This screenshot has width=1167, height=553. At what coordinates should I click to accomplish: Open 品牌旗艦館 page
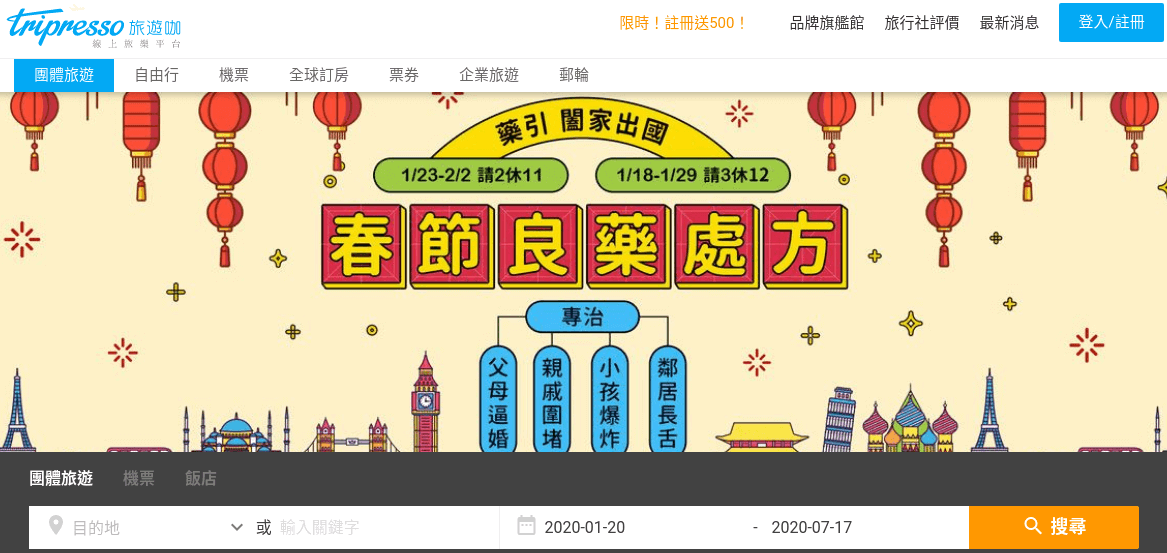coord(826,23)
